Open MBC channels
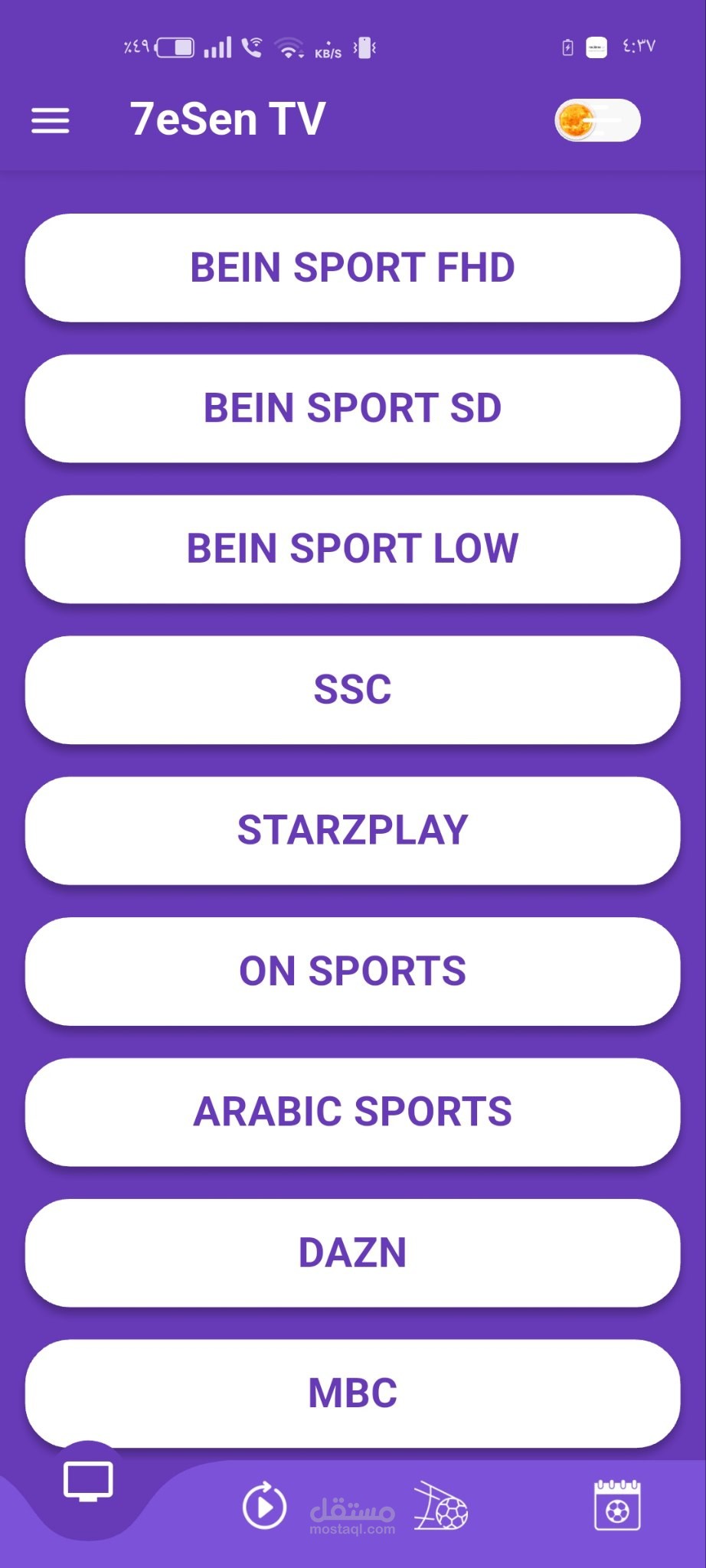 pyautogui.click(x=353, y=1393)
